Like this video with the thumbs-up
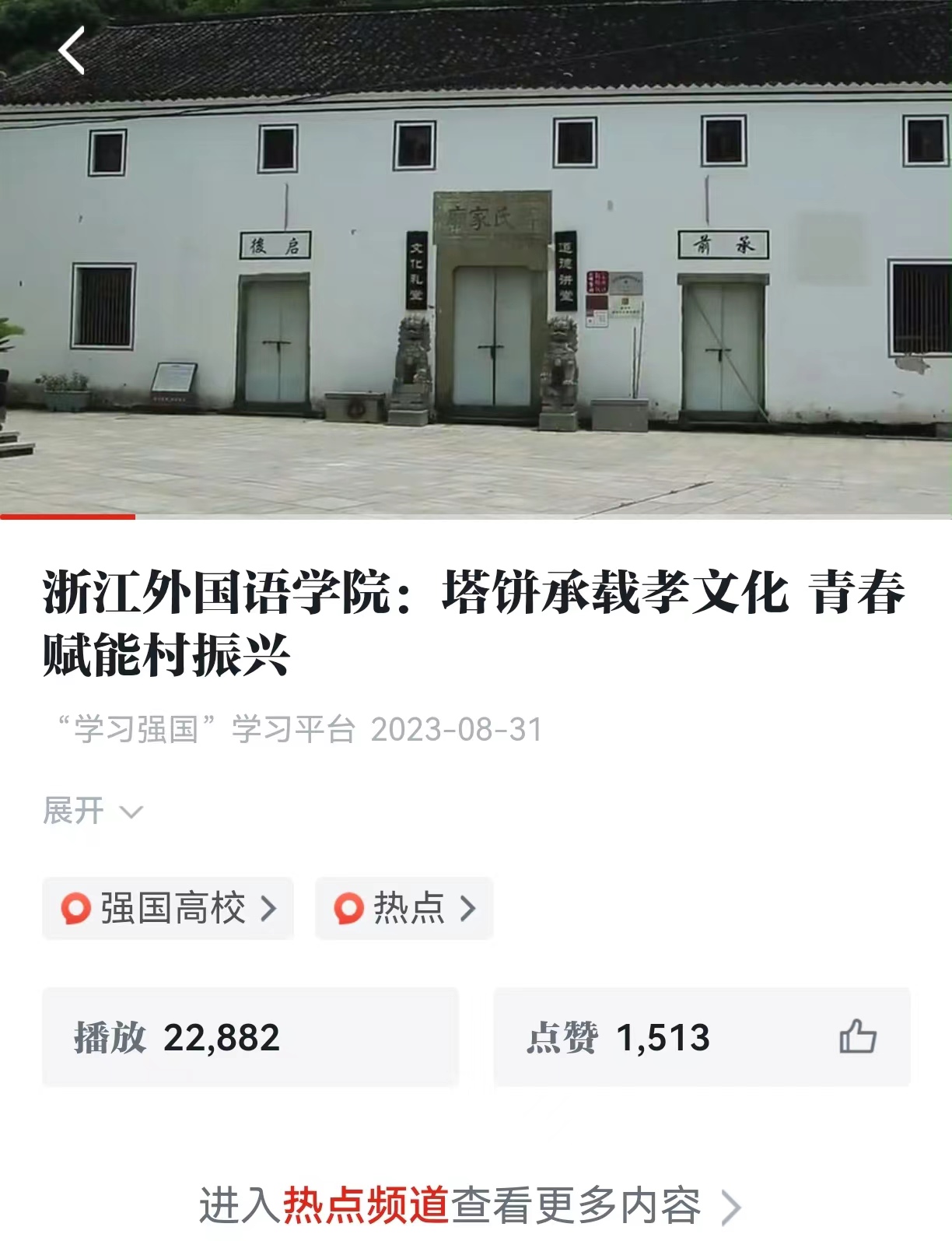Screen dimensions: 952x1241 [x=857, y=1036]
